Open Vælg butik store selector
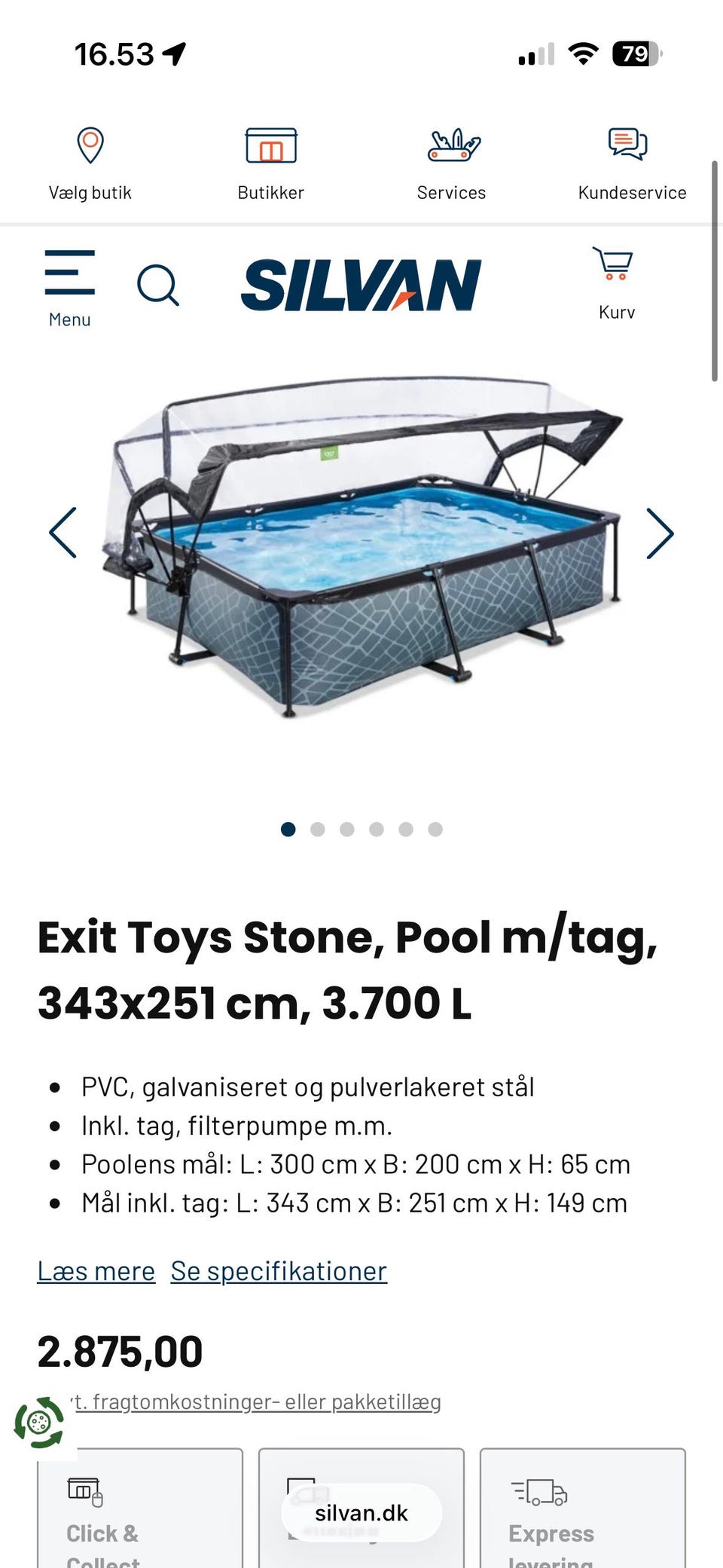This screenshot has height=1568, width=723. point(90,163)
